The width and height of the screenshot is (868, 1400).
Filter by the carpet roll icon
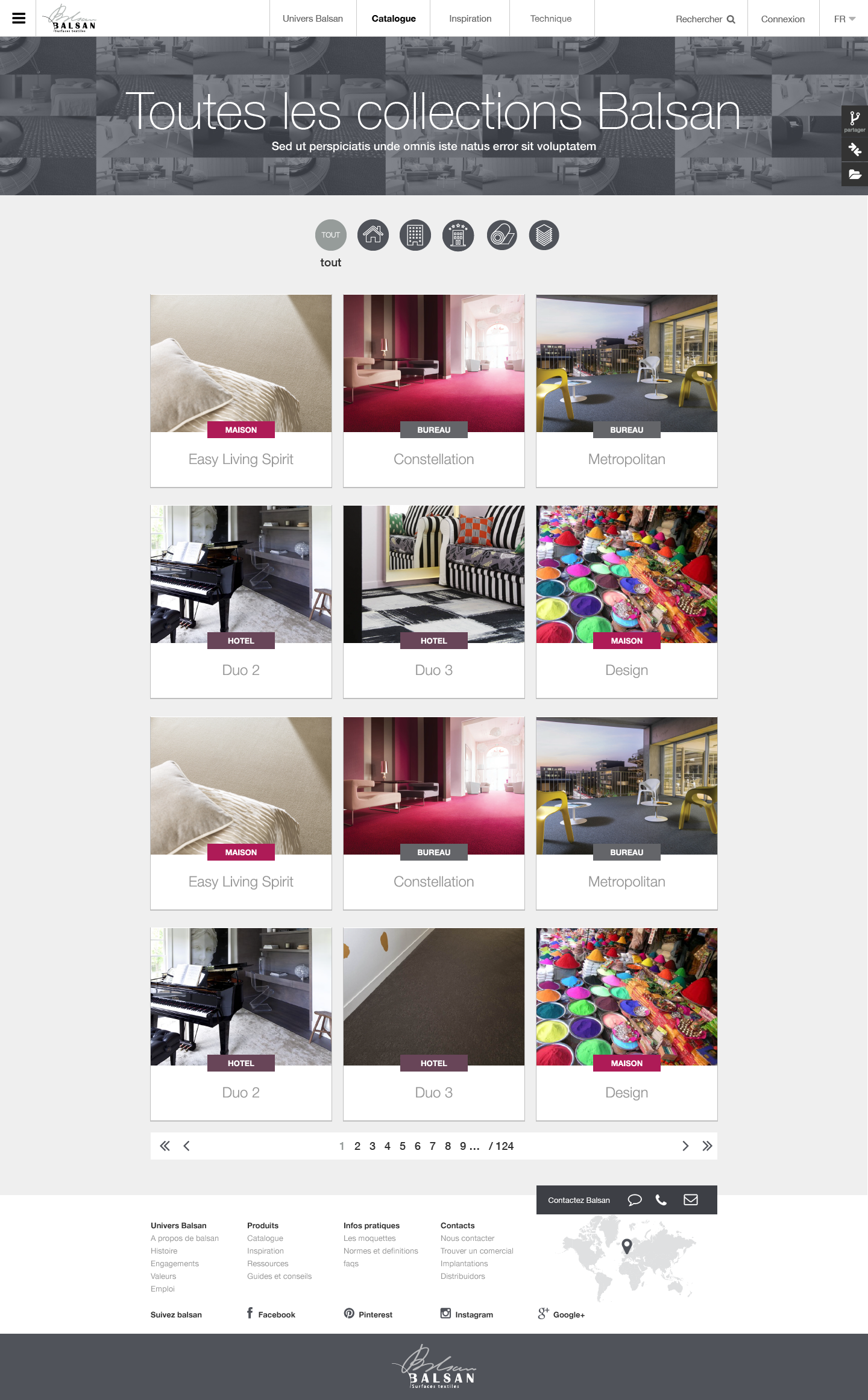[x=502, y=235]
